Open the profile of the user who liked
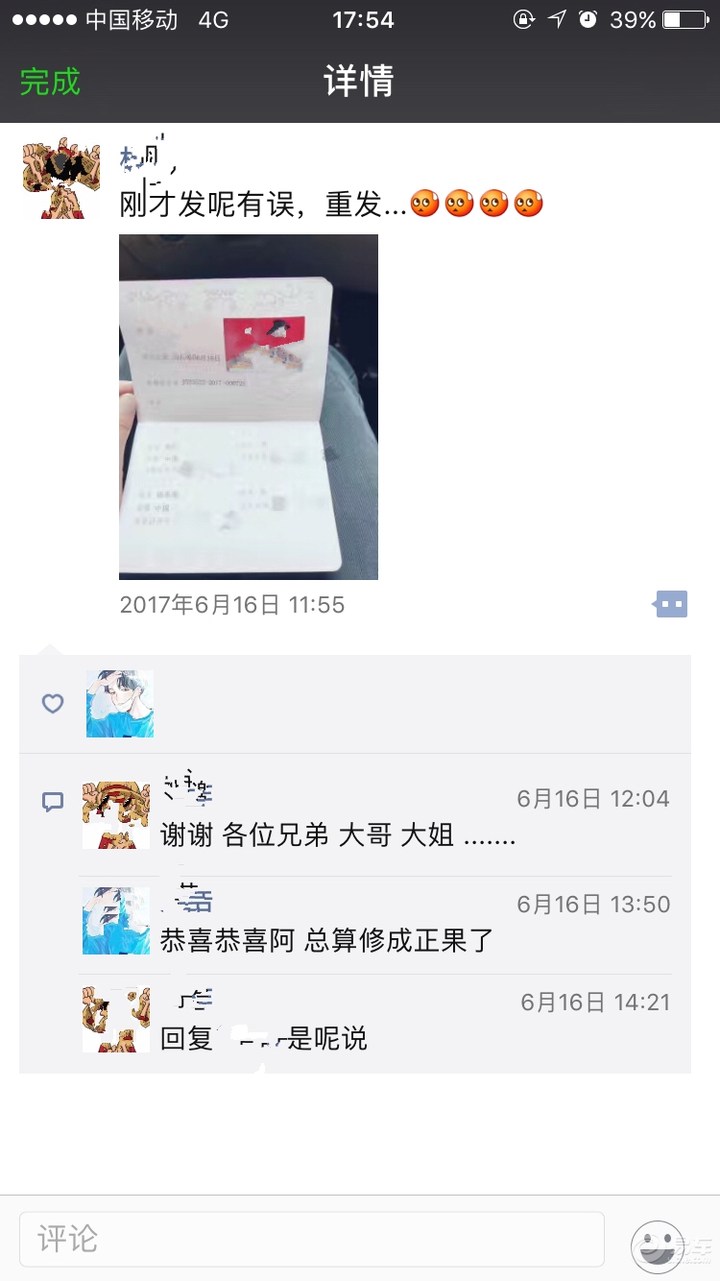 (120, 704)
